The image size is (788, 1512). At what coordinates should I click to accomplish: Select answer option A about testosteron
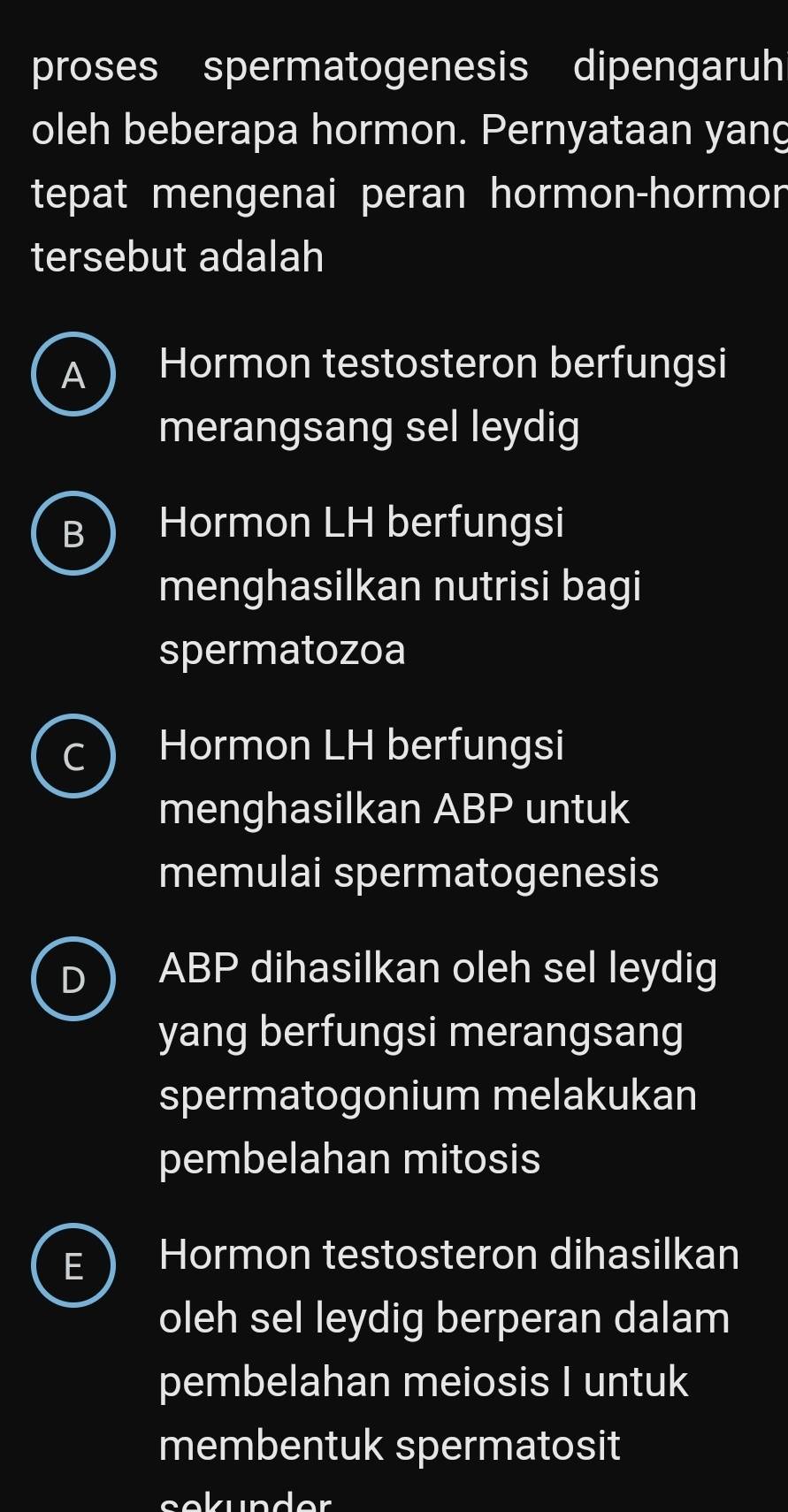click(x=74, y=375)
